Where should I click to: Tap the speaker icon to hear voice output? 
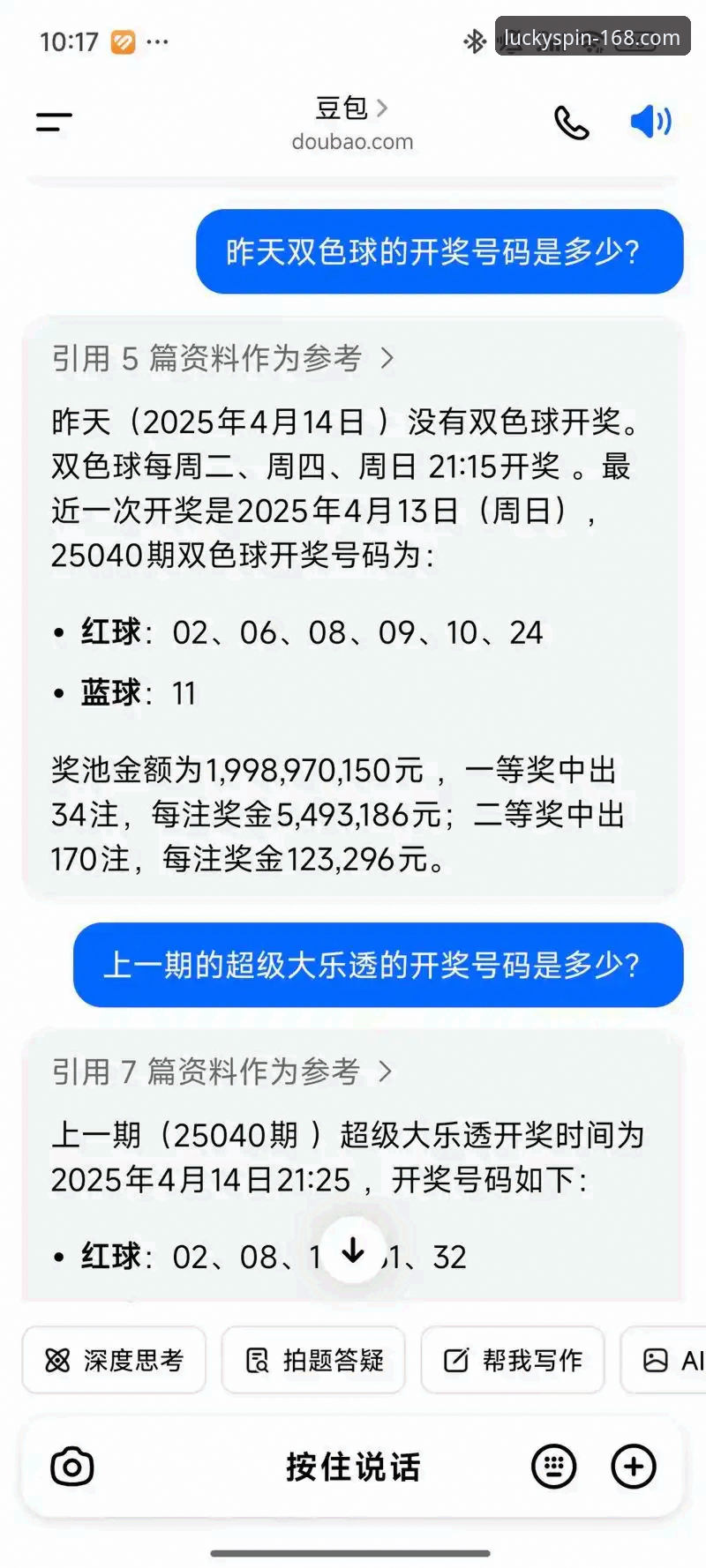pos(650,122)
